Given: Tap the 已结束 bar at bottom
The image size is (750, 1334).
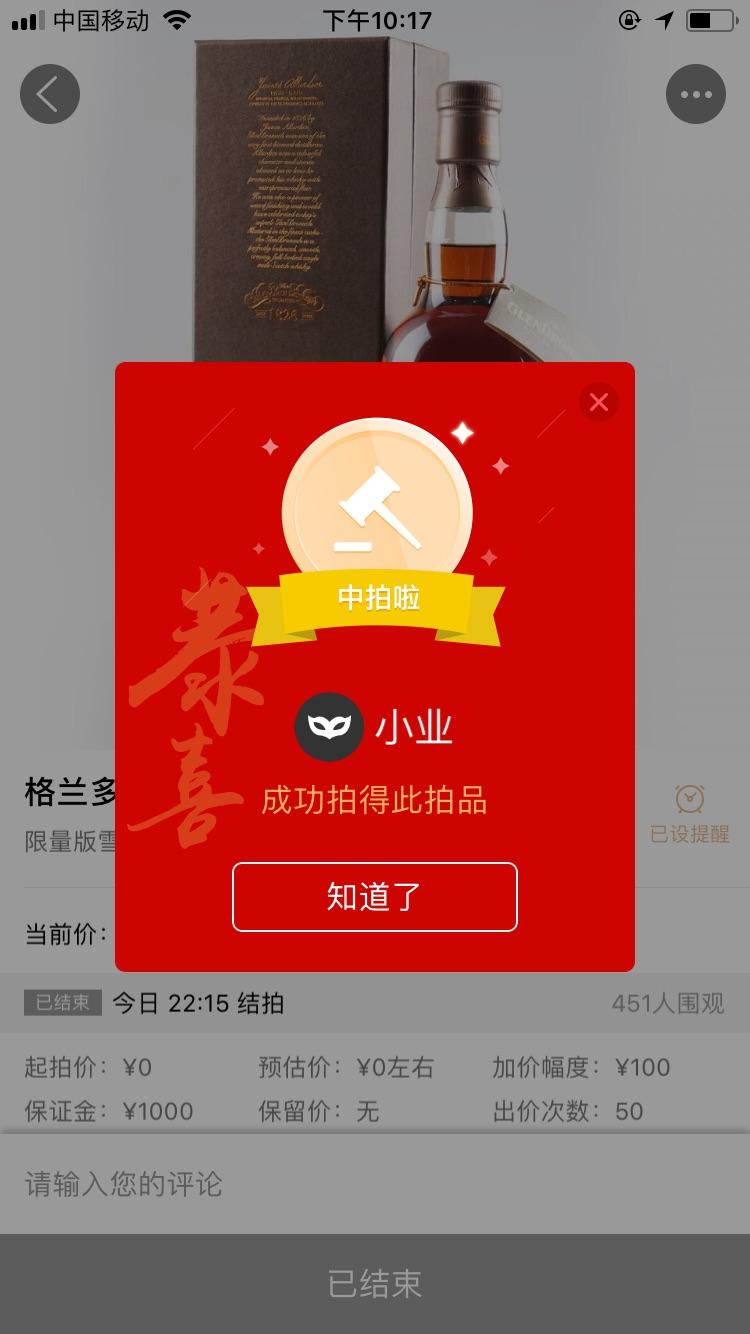Looking at the screenshot, I should click(375, 1284).
